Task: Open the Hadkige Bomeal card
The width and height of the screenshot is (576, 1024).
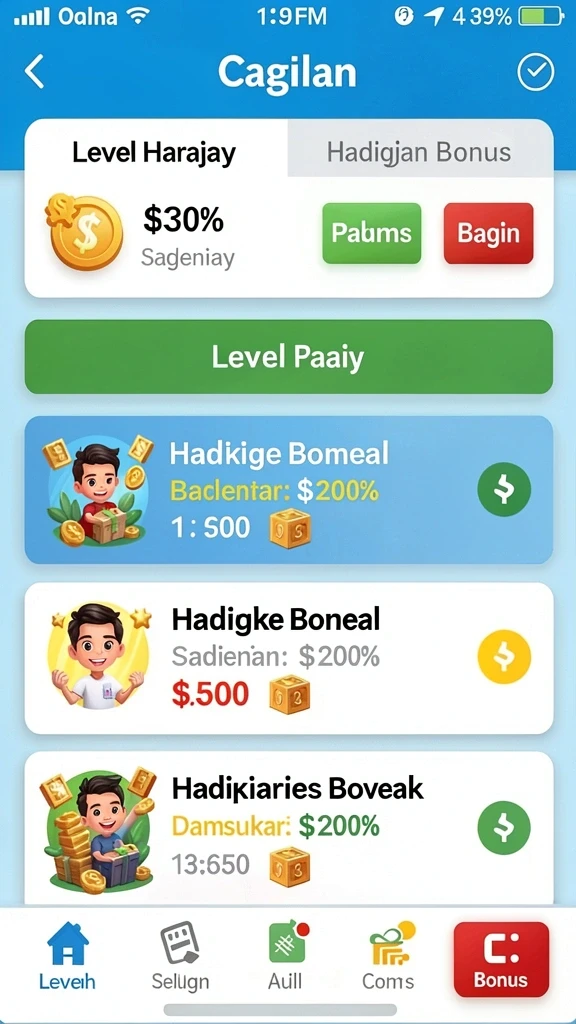Action: [289, 490]
